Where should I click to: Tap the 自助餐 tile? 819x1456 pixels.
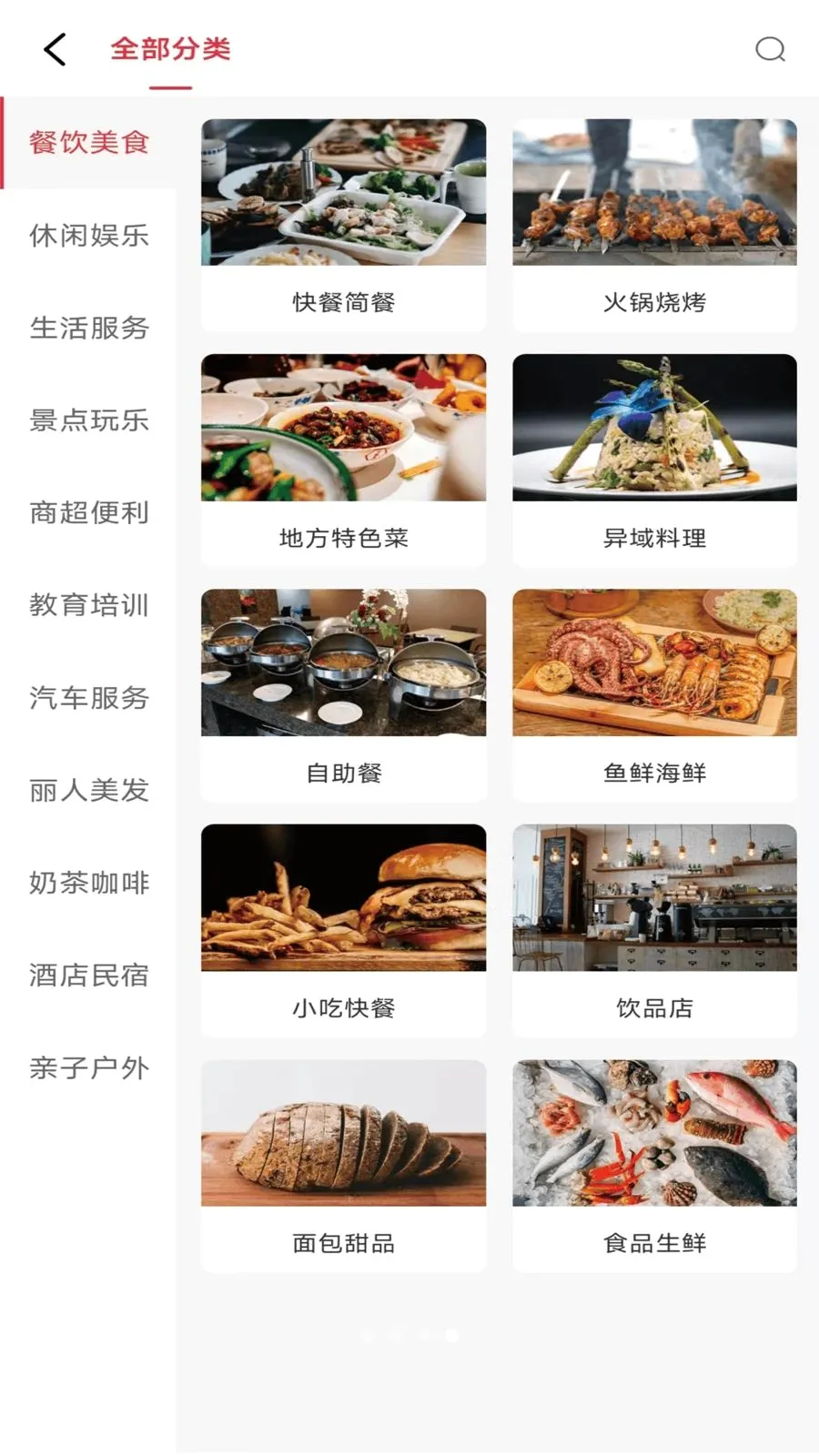[x=343, y=695]
